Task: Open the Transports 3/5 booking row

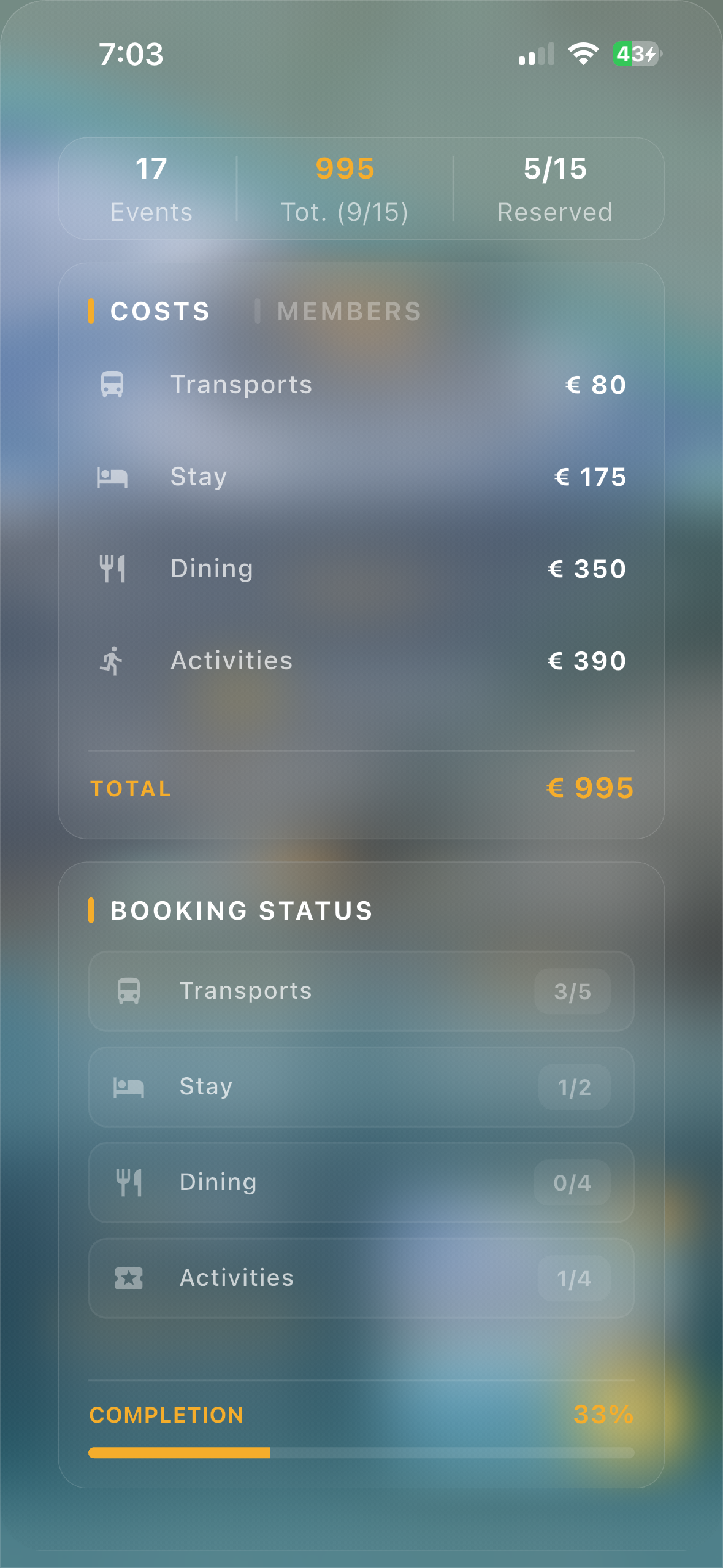Action: (361, 991)
